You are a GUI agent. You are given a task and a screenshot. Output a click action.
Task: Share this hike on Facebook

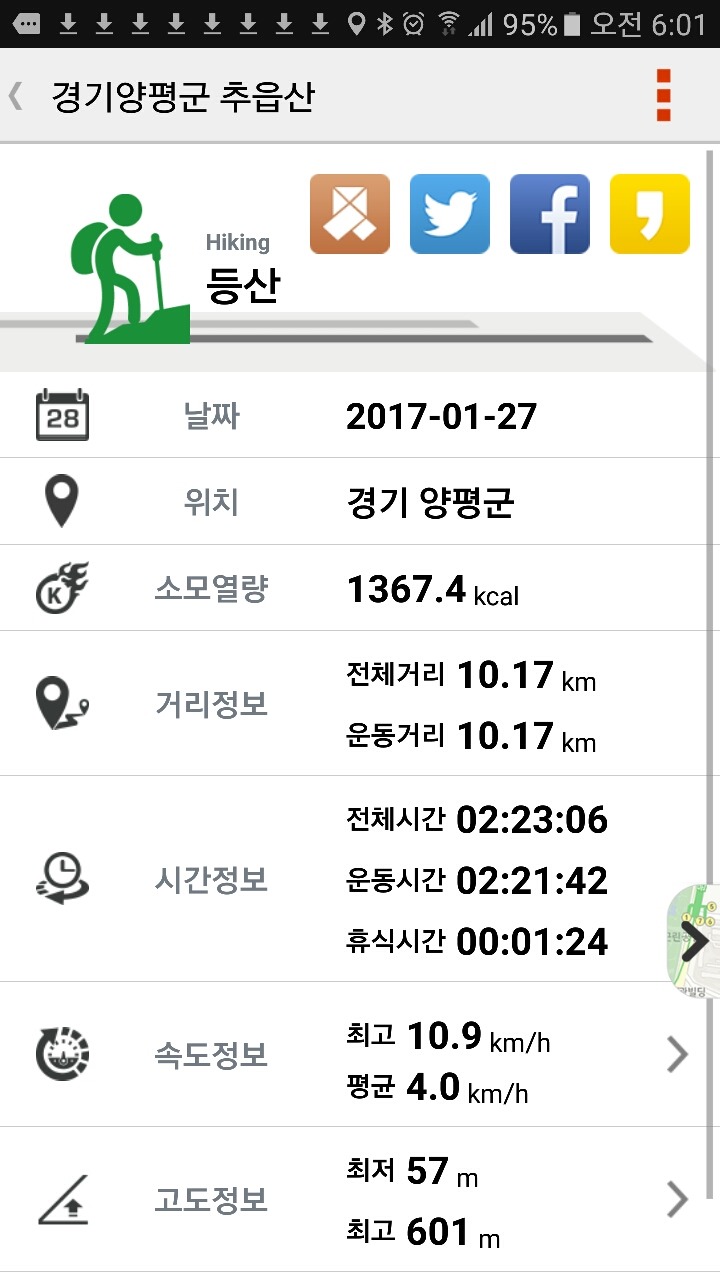pos(549,214)
